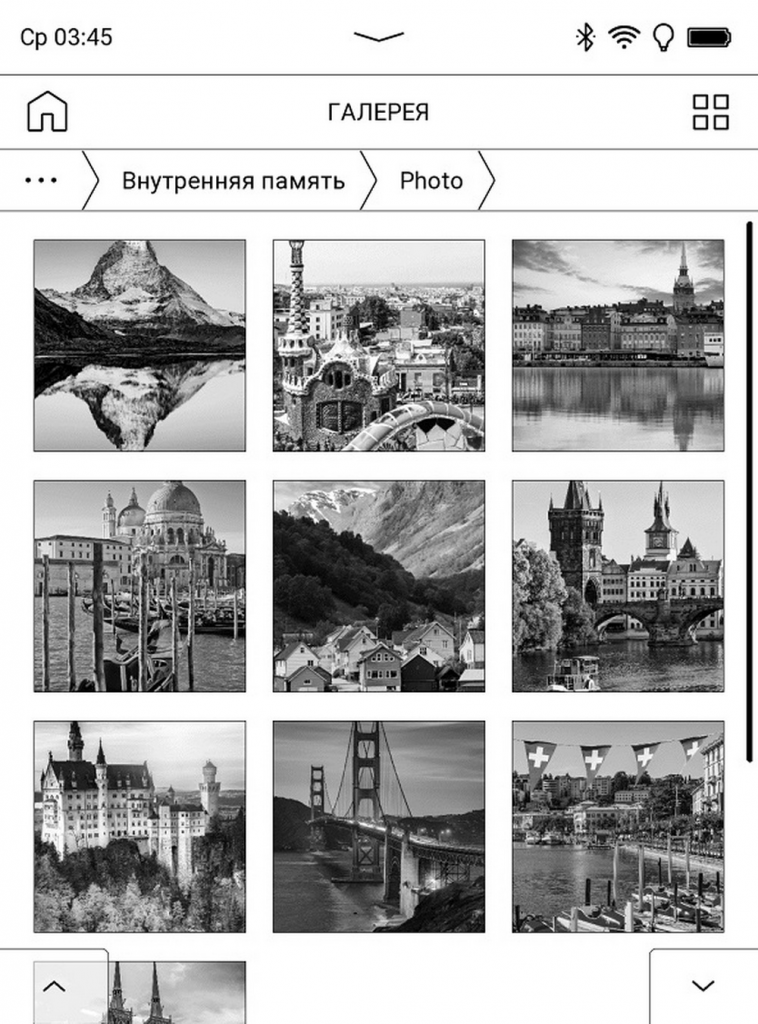758x1024 pixels.
Task: Go to the next page with down arrow
Action: point(703,986)
